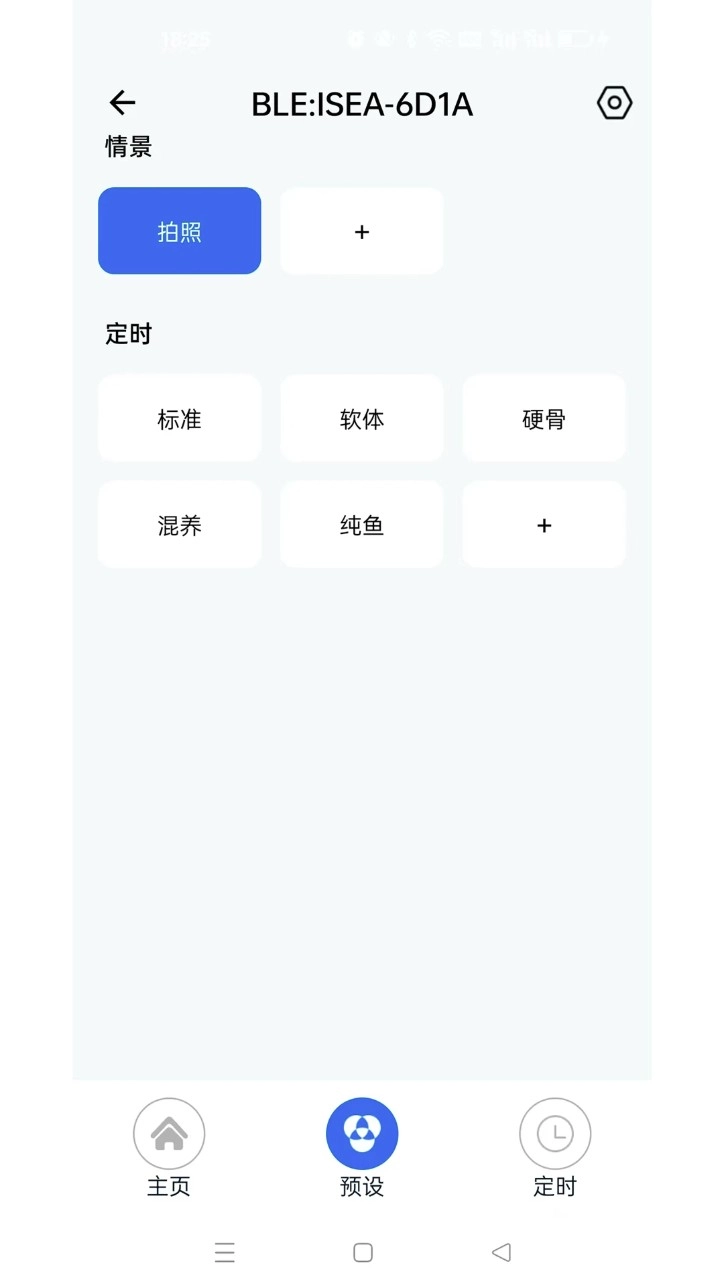The width and height of the screenshot is (724, 1287).
Task: Tap the 预设 presets icon at the bottom
Action: tap(361, 1133)
